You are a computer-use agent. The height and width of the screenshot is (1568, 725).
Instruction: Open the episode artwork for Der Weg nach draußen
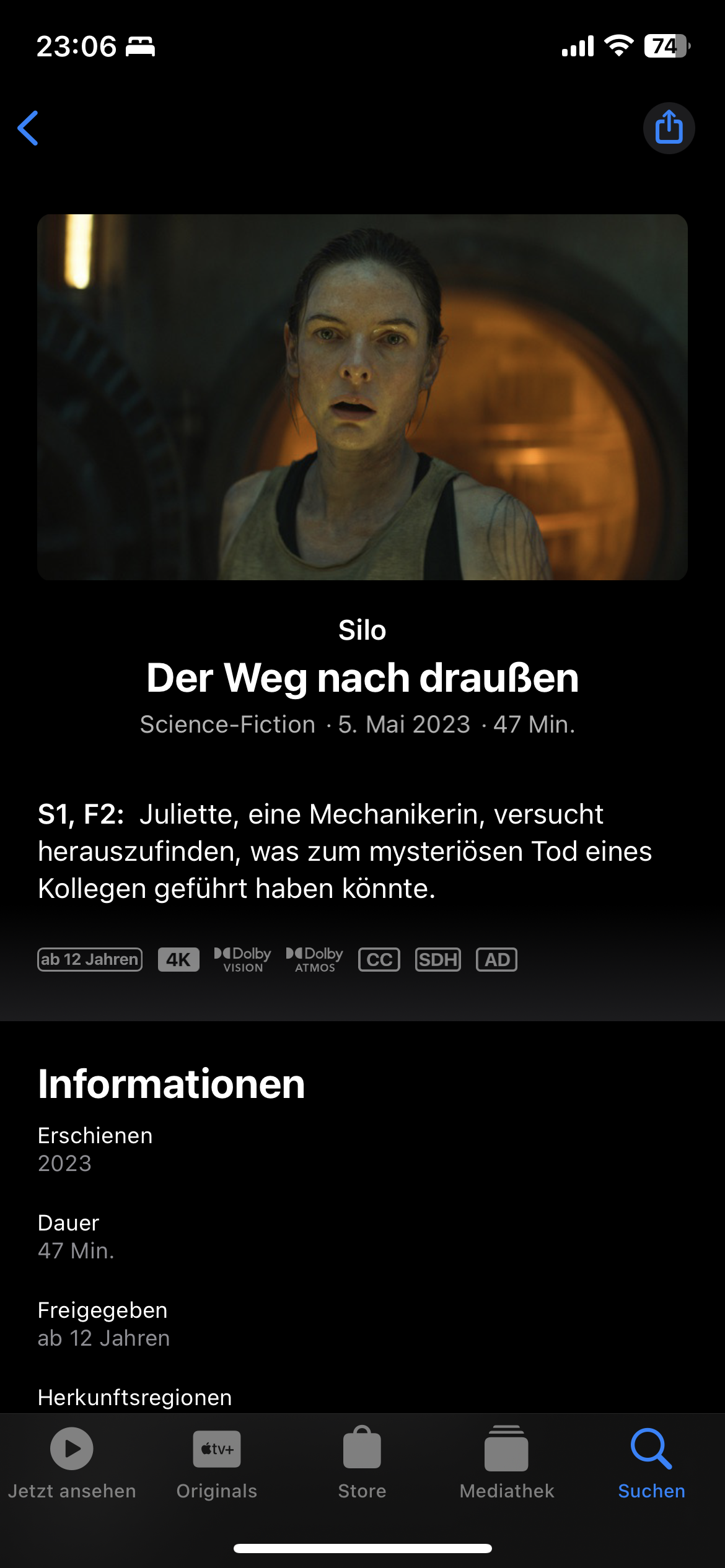(362, 397)
